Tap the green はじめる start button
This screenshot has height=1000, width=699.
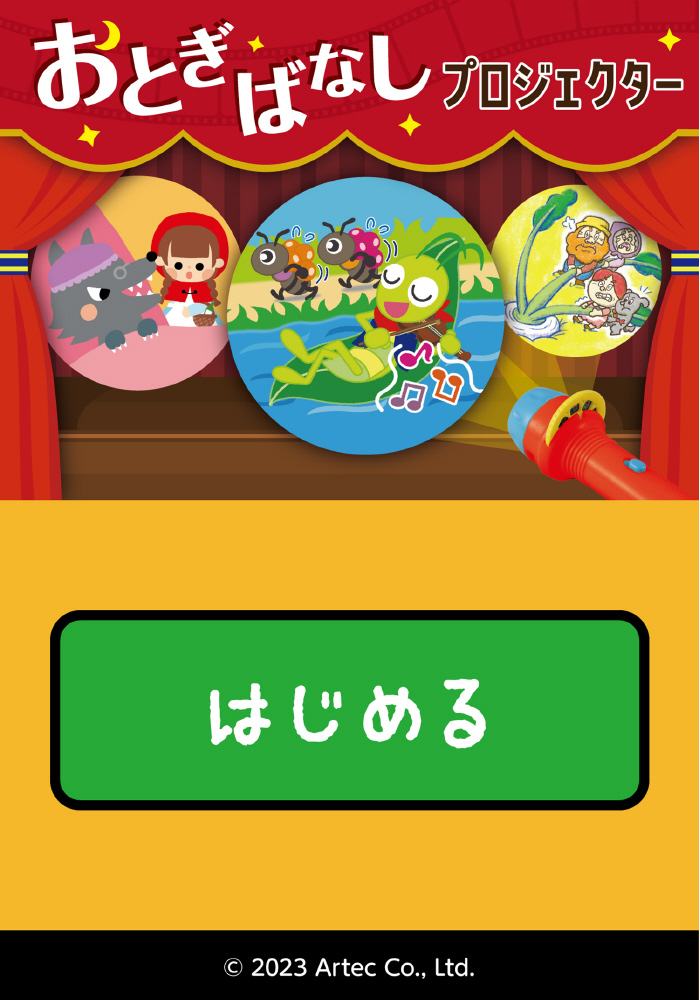tap(349, 710)
